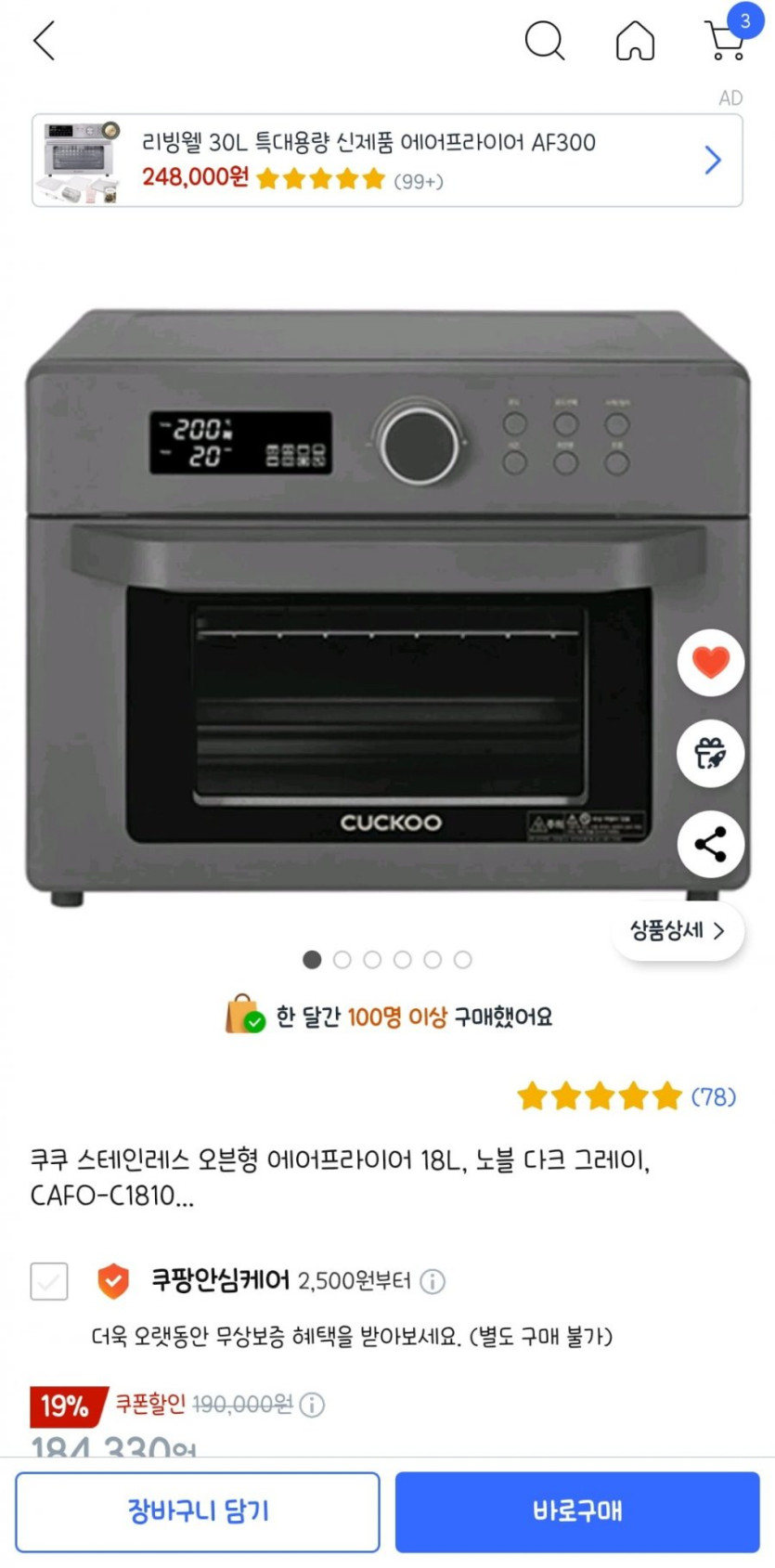View the (78) star reviews
The width and height of the screenshot is (775, 1568).
(x=626, y=1096)
